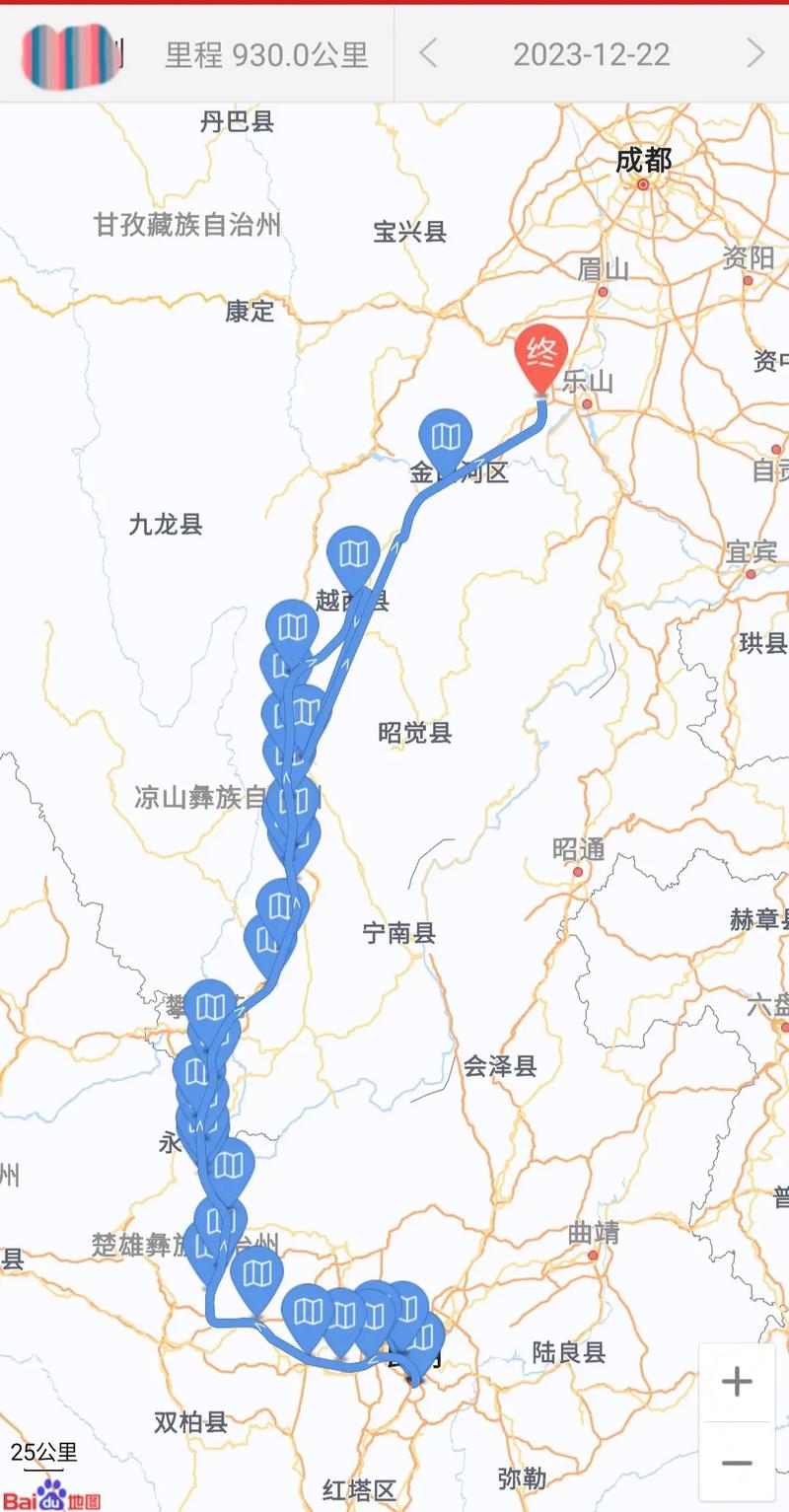
Task: Zoom in using the + button
Action: [x=738, y=1383]
